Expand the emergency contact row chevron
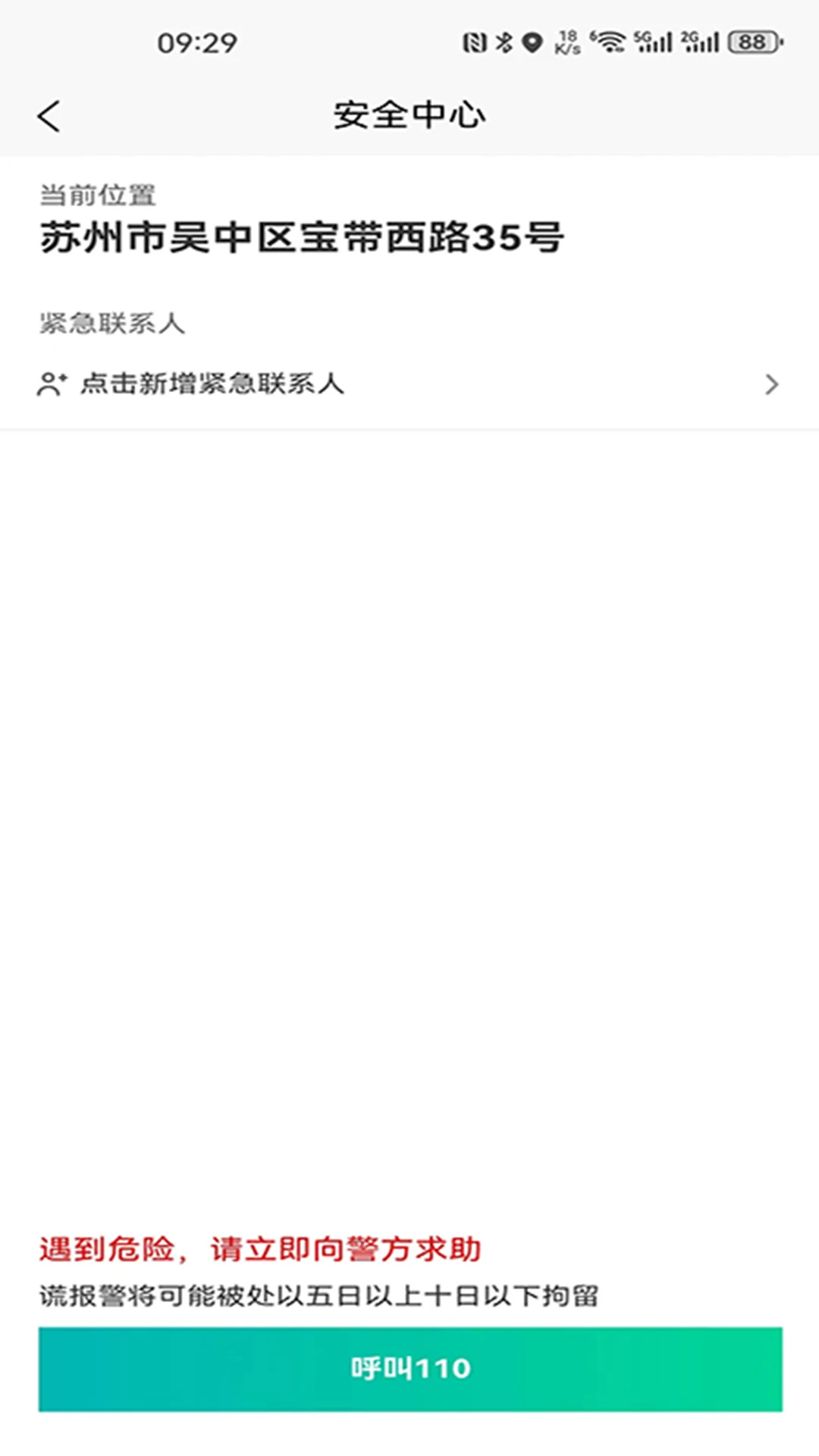 coord(771,384)
